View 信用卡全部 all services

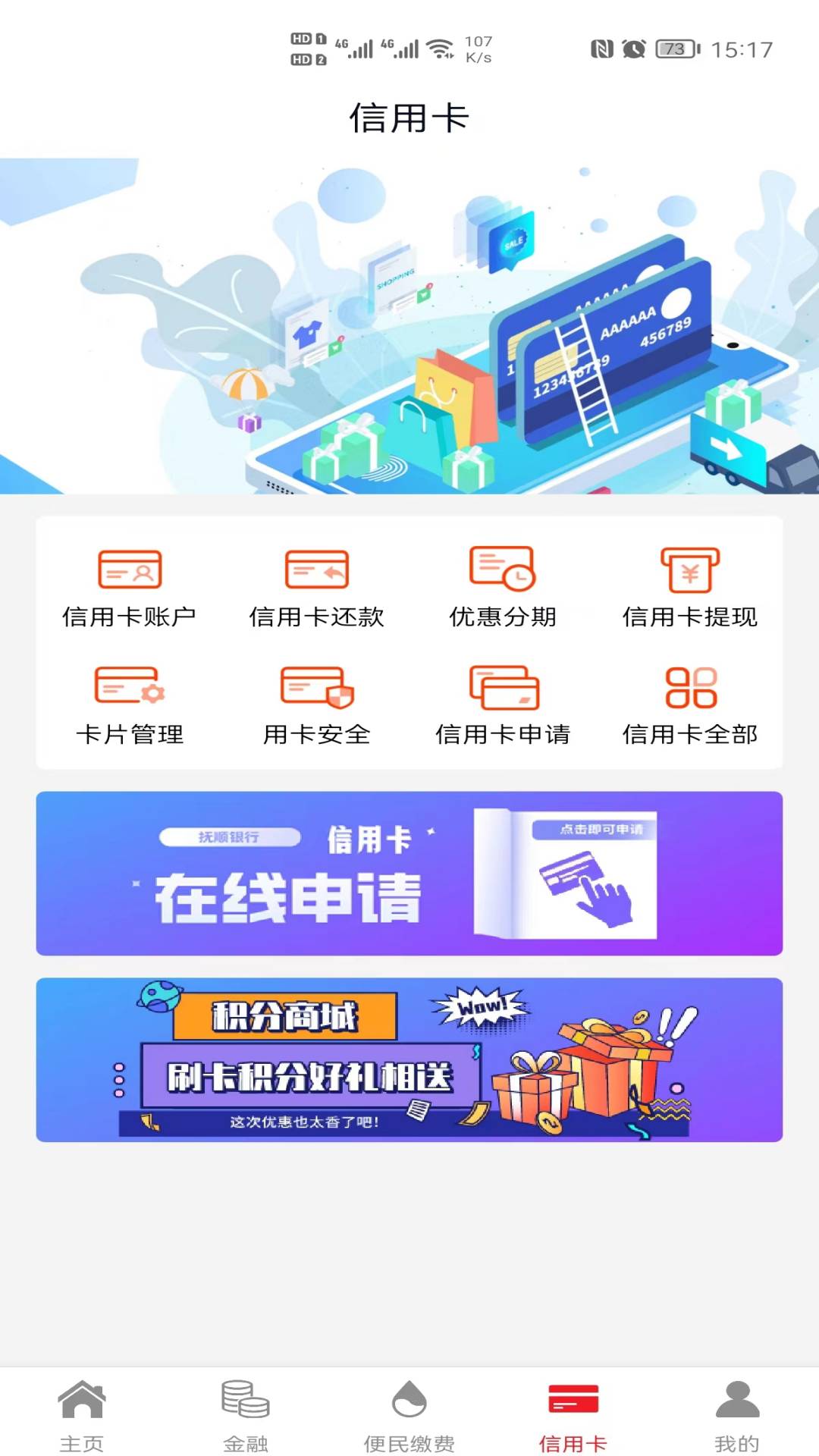coord(689,706)
